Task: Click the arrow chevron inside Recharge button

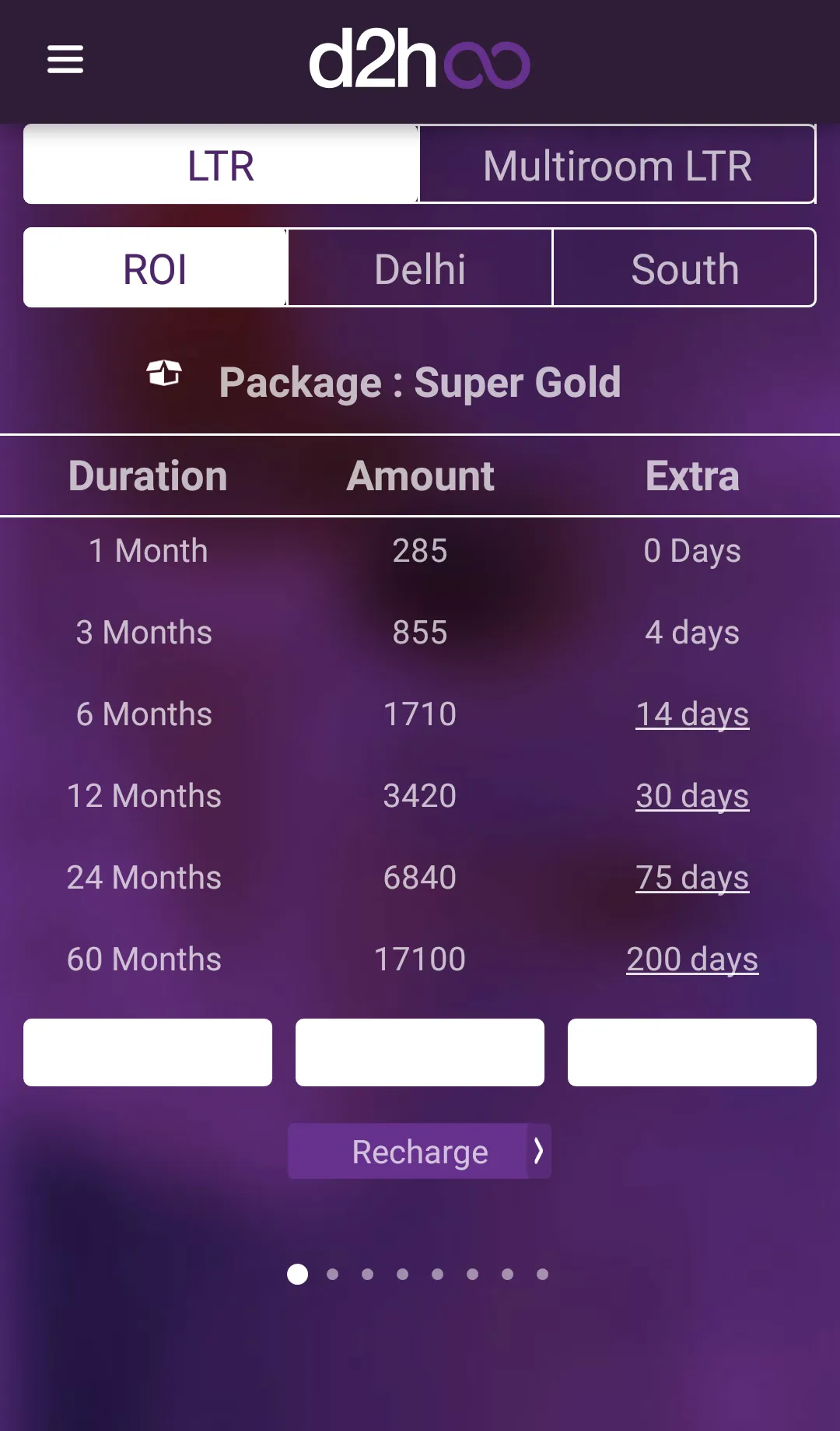Action: (x=540, y=1151)
